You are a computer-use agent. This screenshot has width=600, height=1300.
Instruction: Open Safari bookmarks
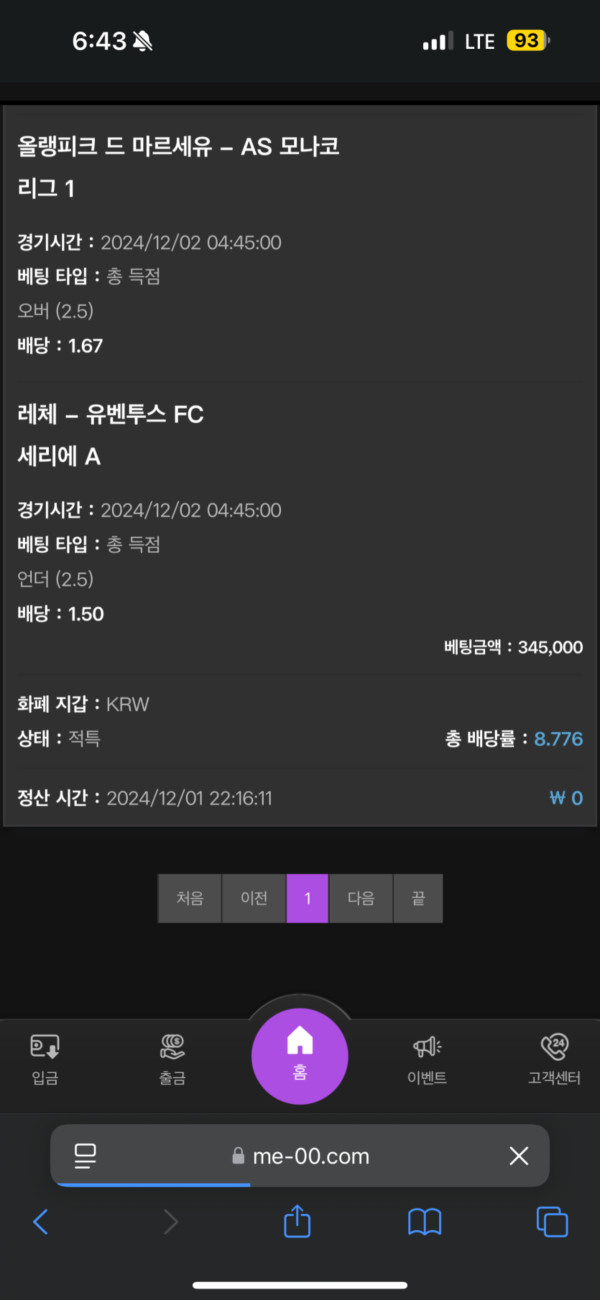425,1221
